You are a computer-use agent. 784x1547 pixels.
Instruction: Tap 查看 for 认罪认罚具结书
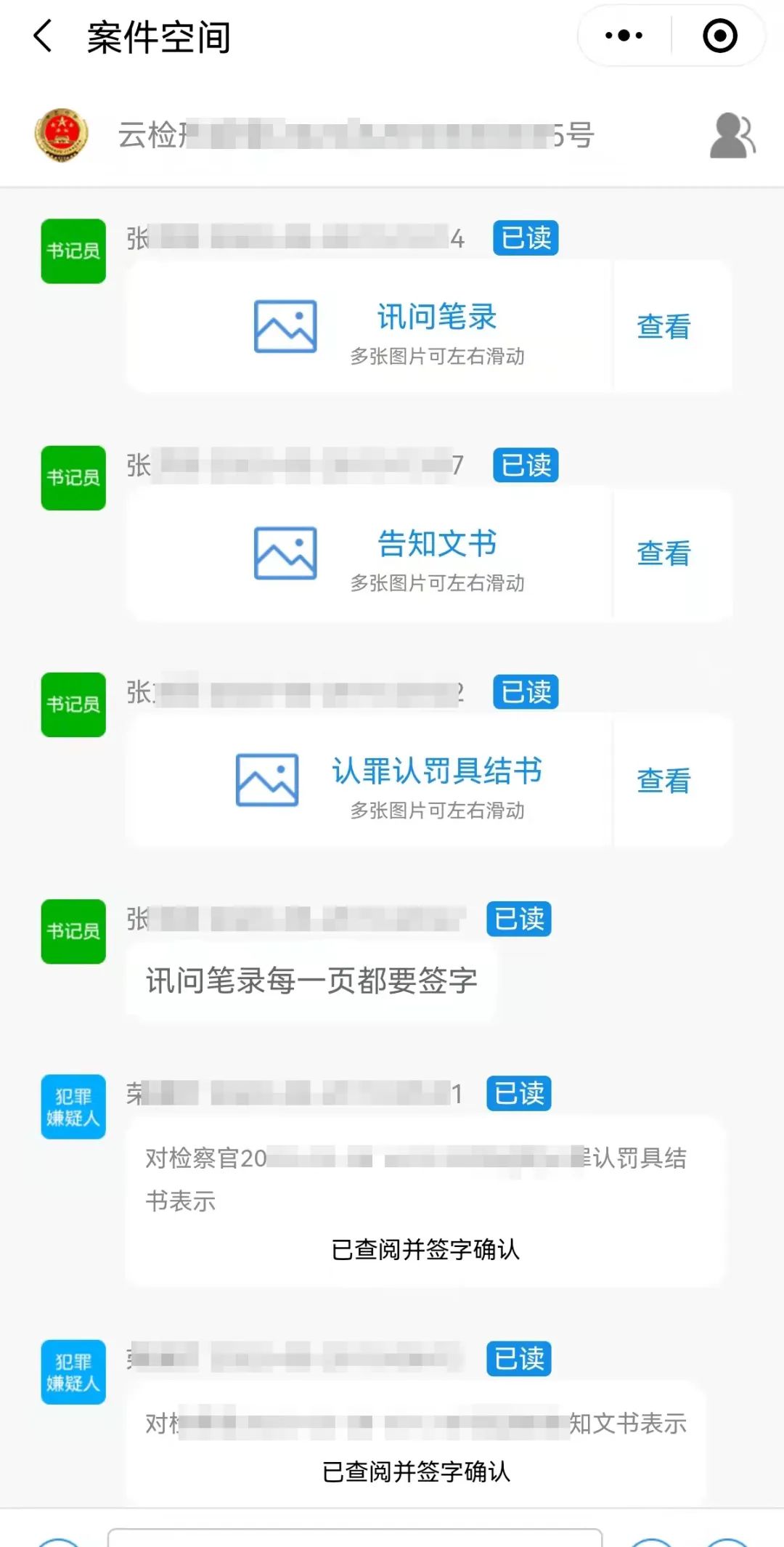click(663, 781)
